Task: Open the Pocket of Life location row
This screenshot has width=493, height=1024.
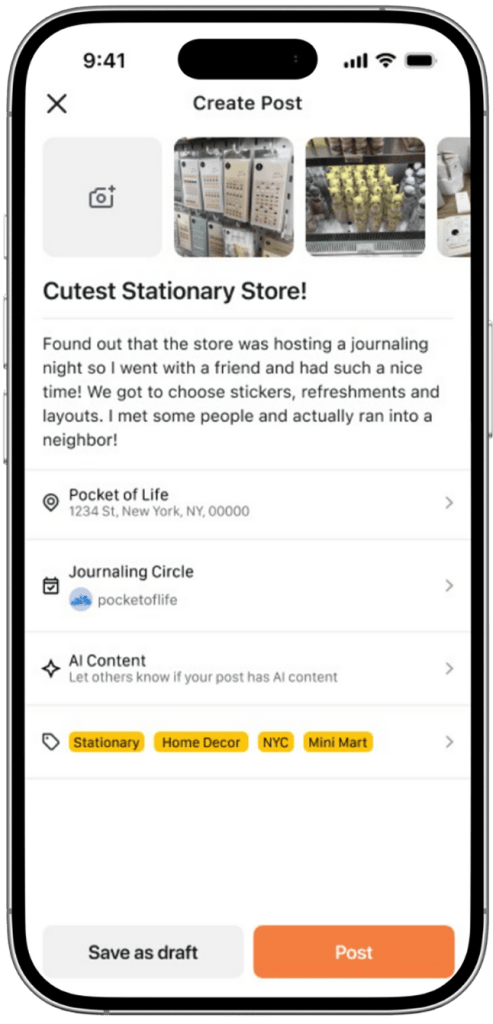Action: (247, 503)
